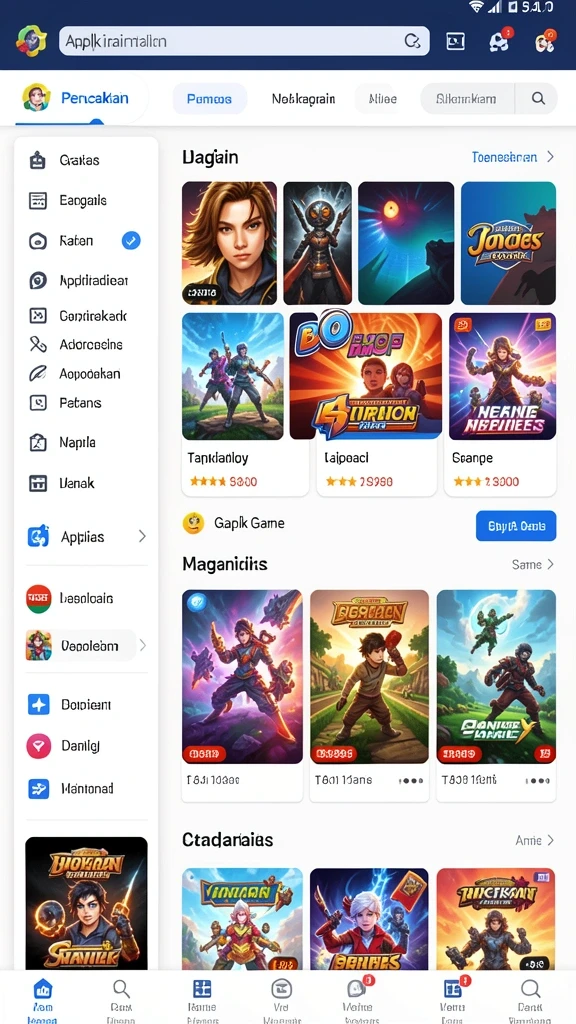Open the Tankdanloy game card
The width and height of the screenshot is (576, 1024).
click(x=245, y=404)
